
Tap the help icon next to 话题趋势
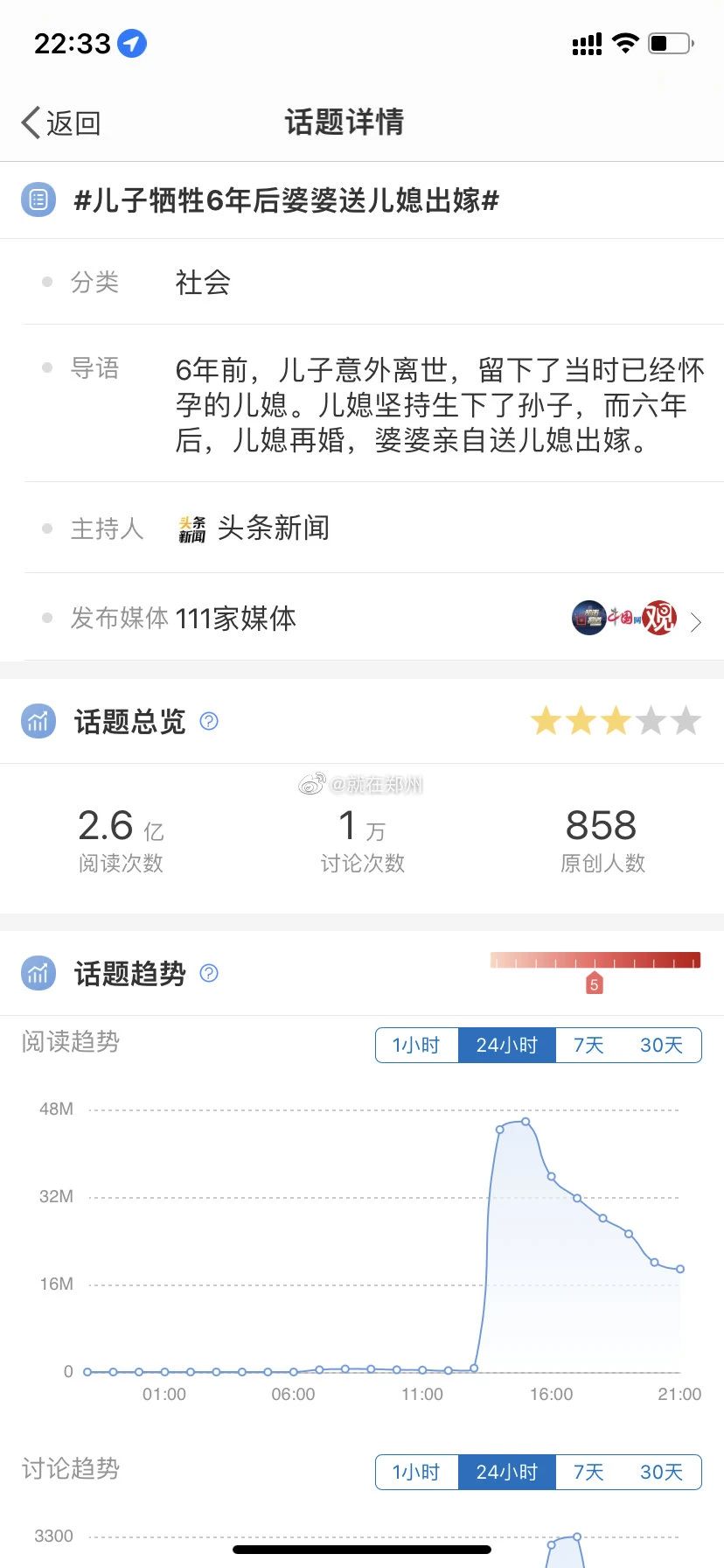209,973
